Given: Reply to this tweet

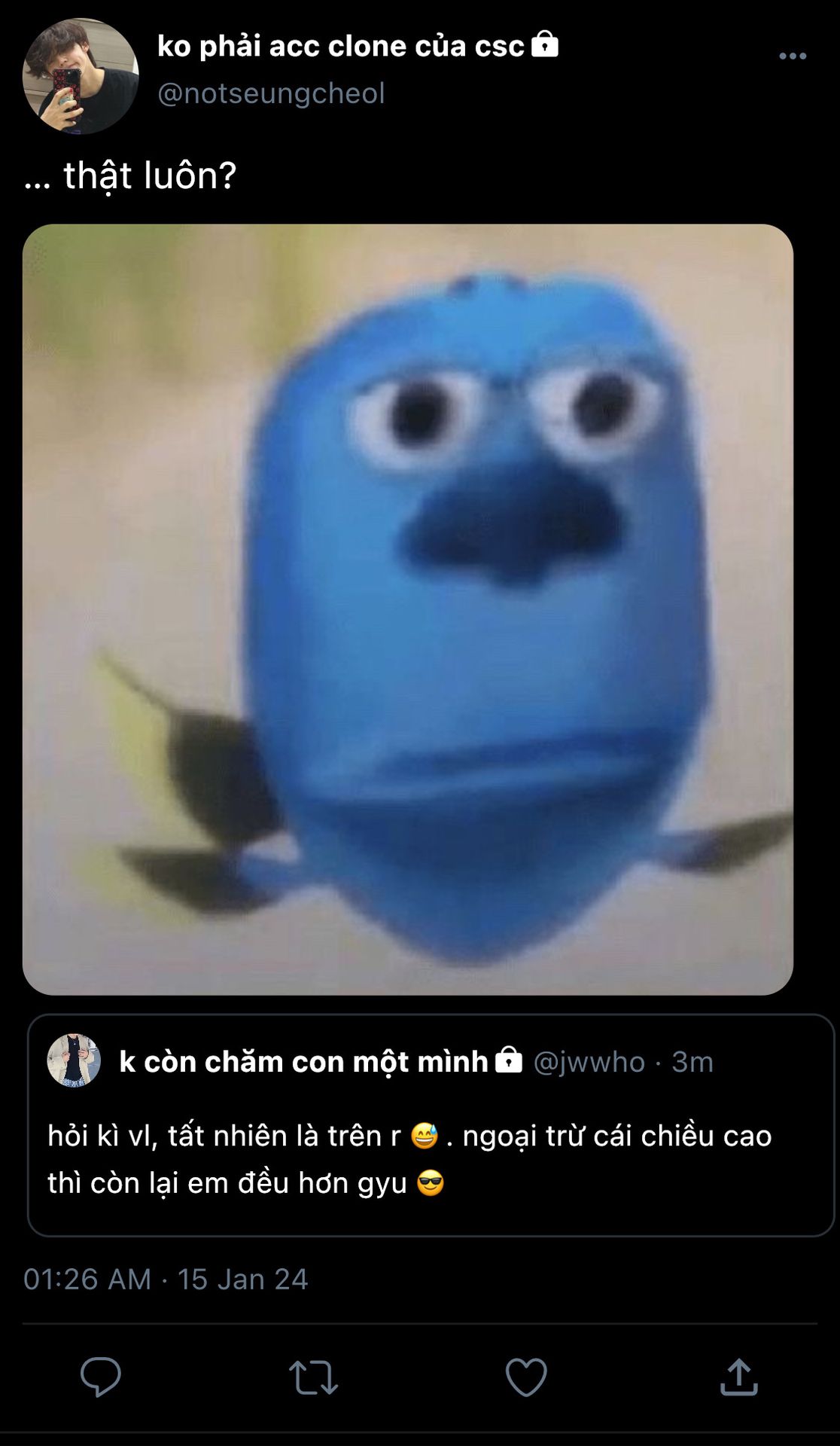Looking at the screenshot, I should (x=101, y=1377).
